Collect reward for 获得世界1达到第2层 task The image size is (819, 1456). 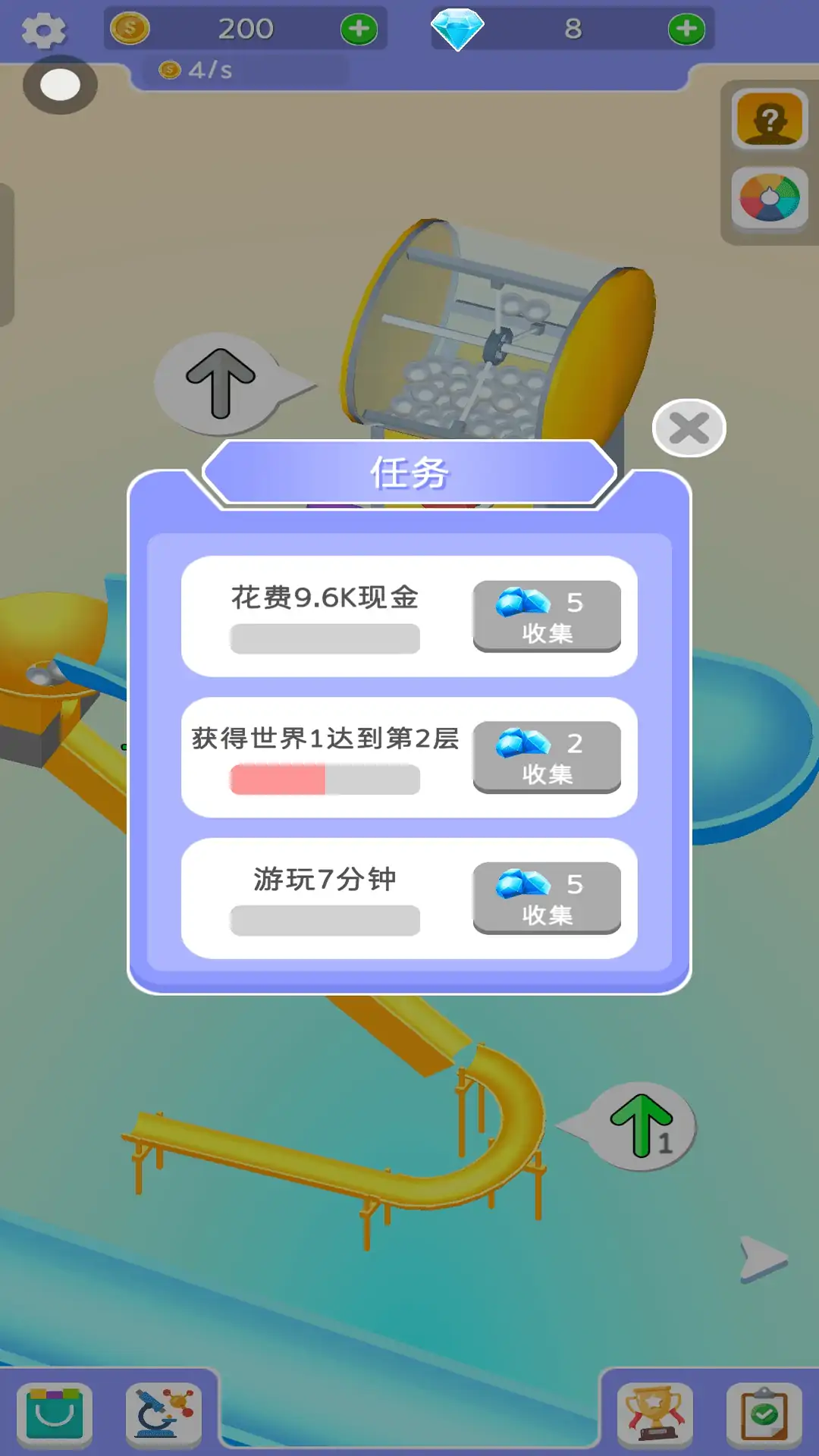click(x=547, y=757)
